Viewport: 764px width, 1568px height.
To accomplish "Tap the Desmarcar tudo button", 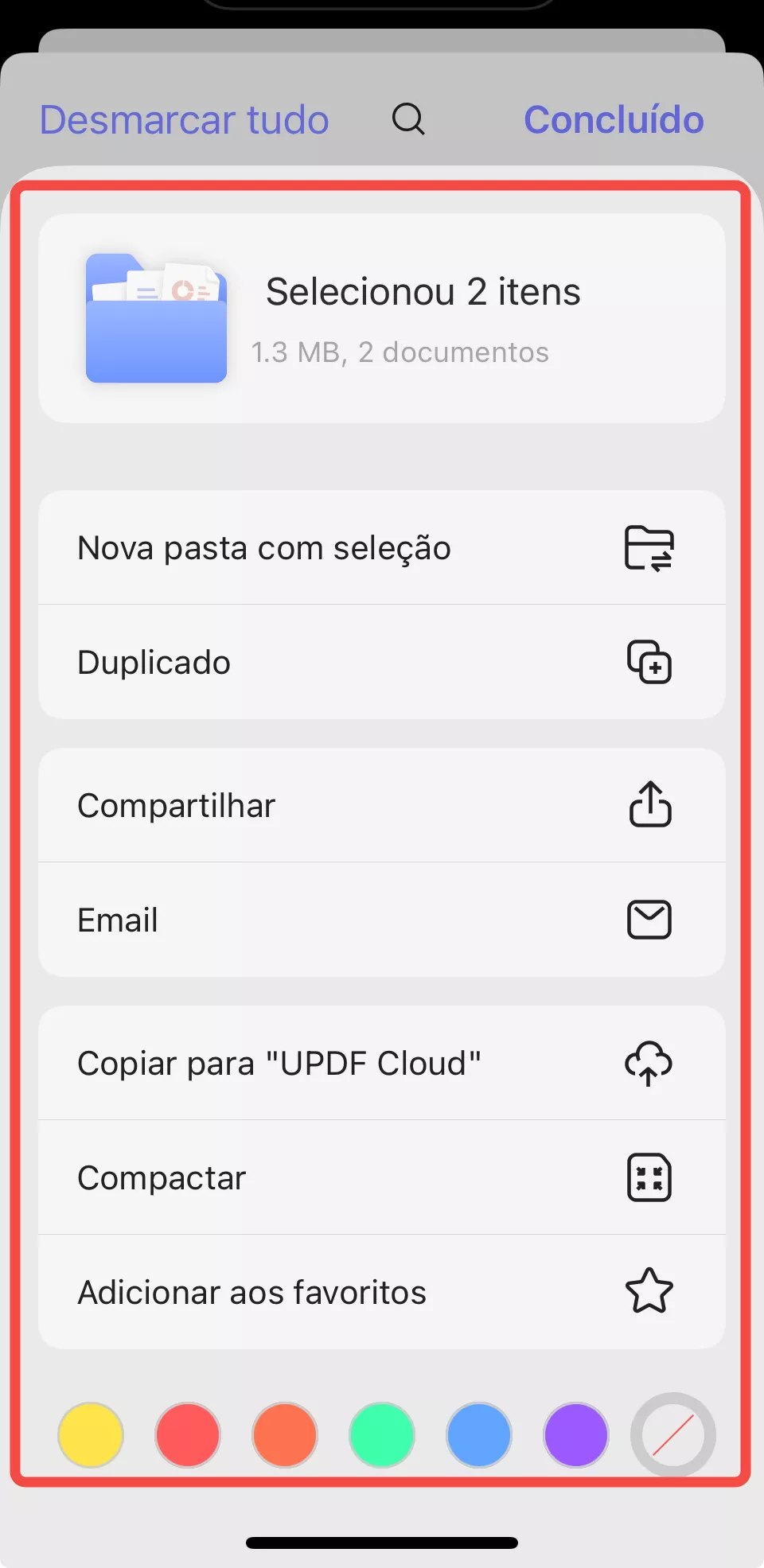I will (x=184, y=119).
